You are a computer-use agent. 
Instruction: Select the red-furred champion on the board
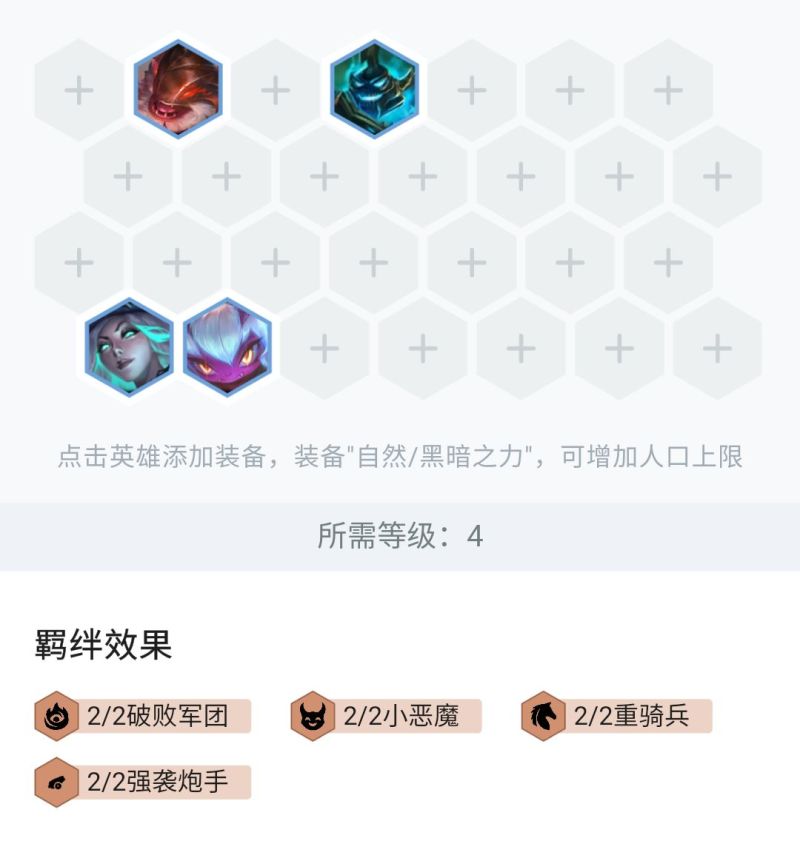(x=178, y=89)
